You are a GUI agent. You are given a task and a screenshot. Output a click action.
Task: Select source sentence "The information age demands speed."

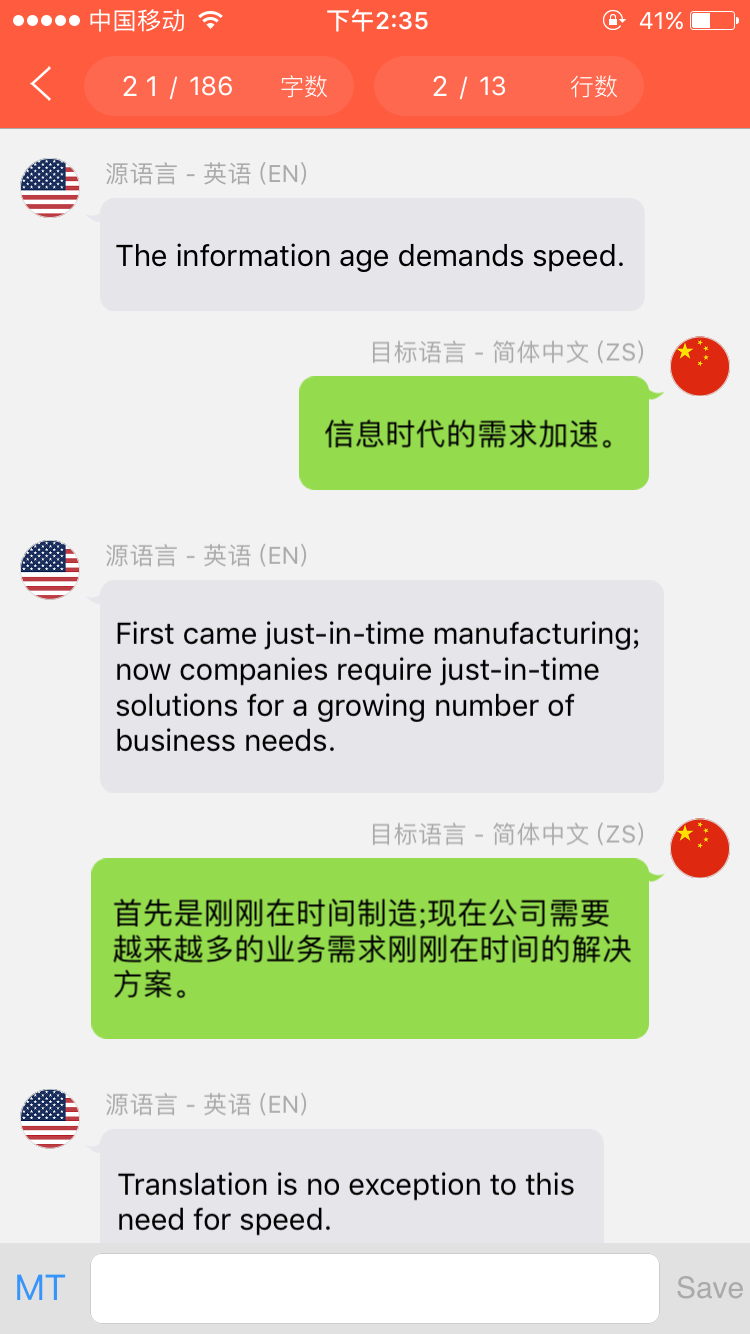pyautogui.click(x=371, y=255)
